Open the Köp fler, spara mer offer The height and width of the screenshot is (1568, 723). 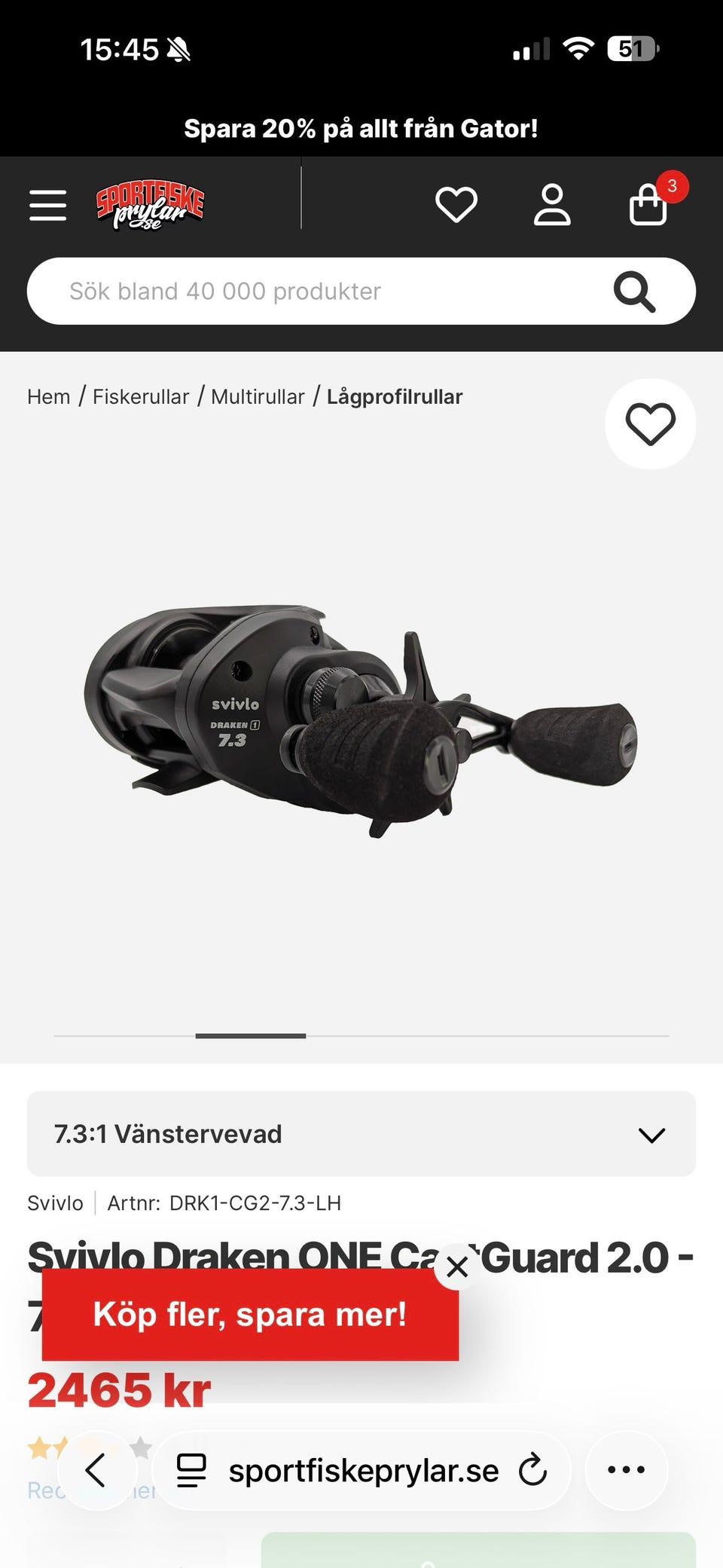point(250,1315)
